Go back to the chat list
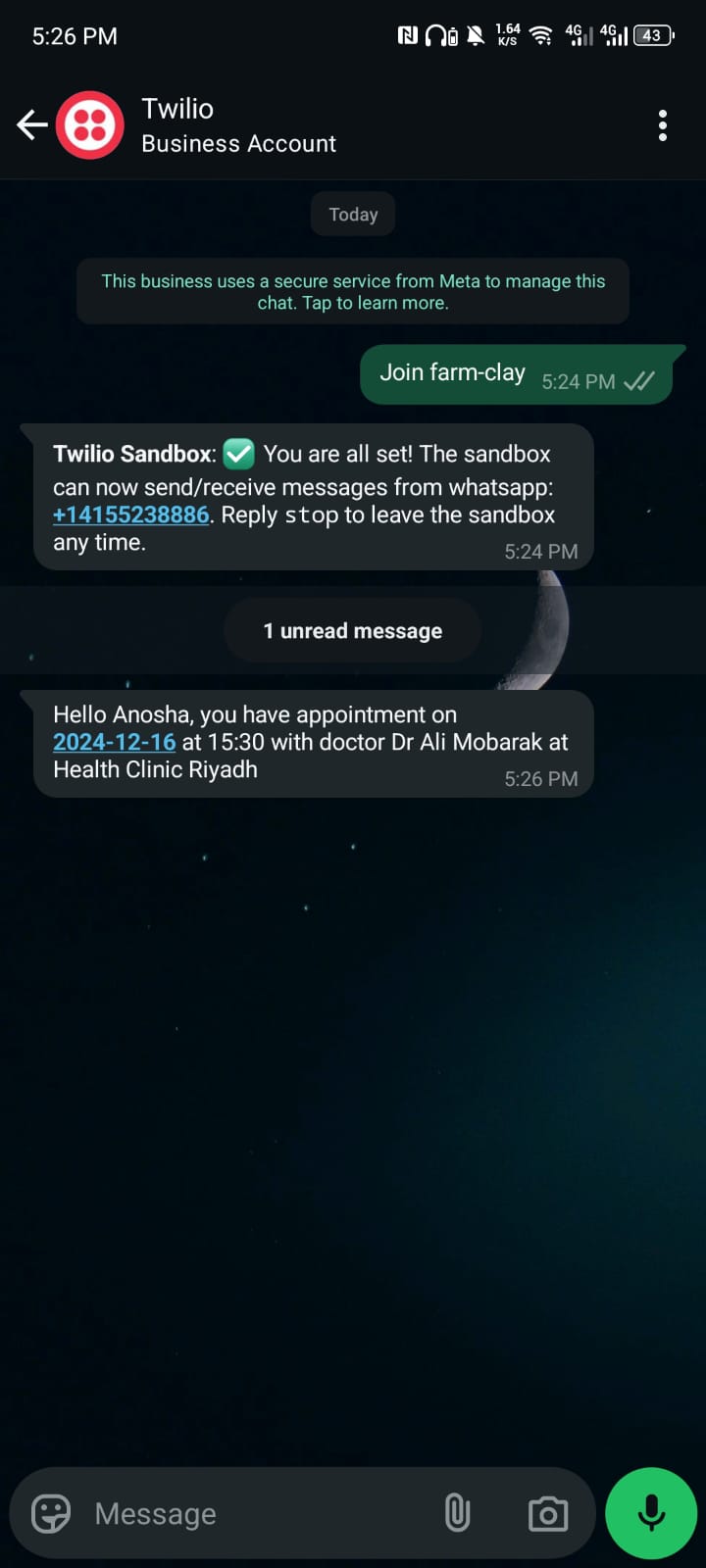Viewport: 706px width, 1568px height. click(x=31, y=125)
